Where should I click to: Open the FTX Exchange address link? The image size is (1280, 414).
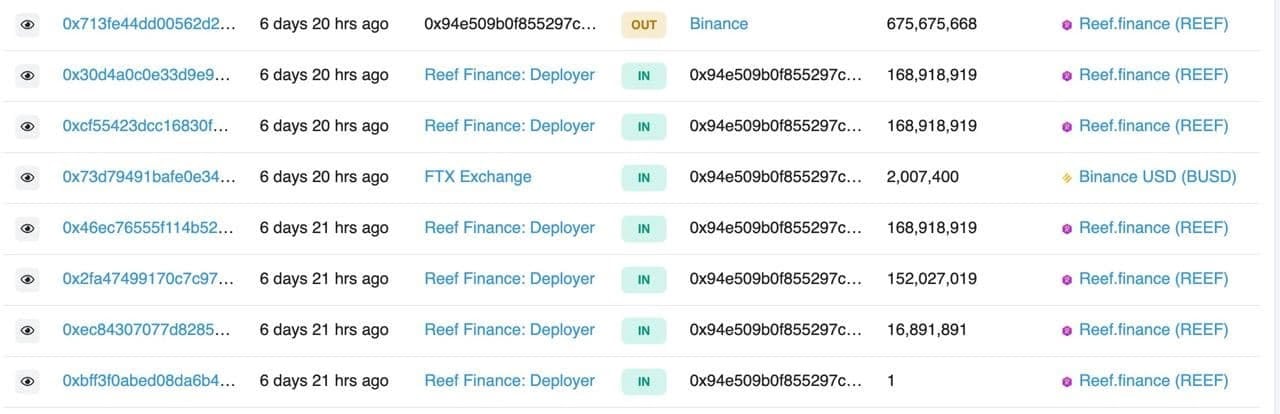[x=477, y=177]
